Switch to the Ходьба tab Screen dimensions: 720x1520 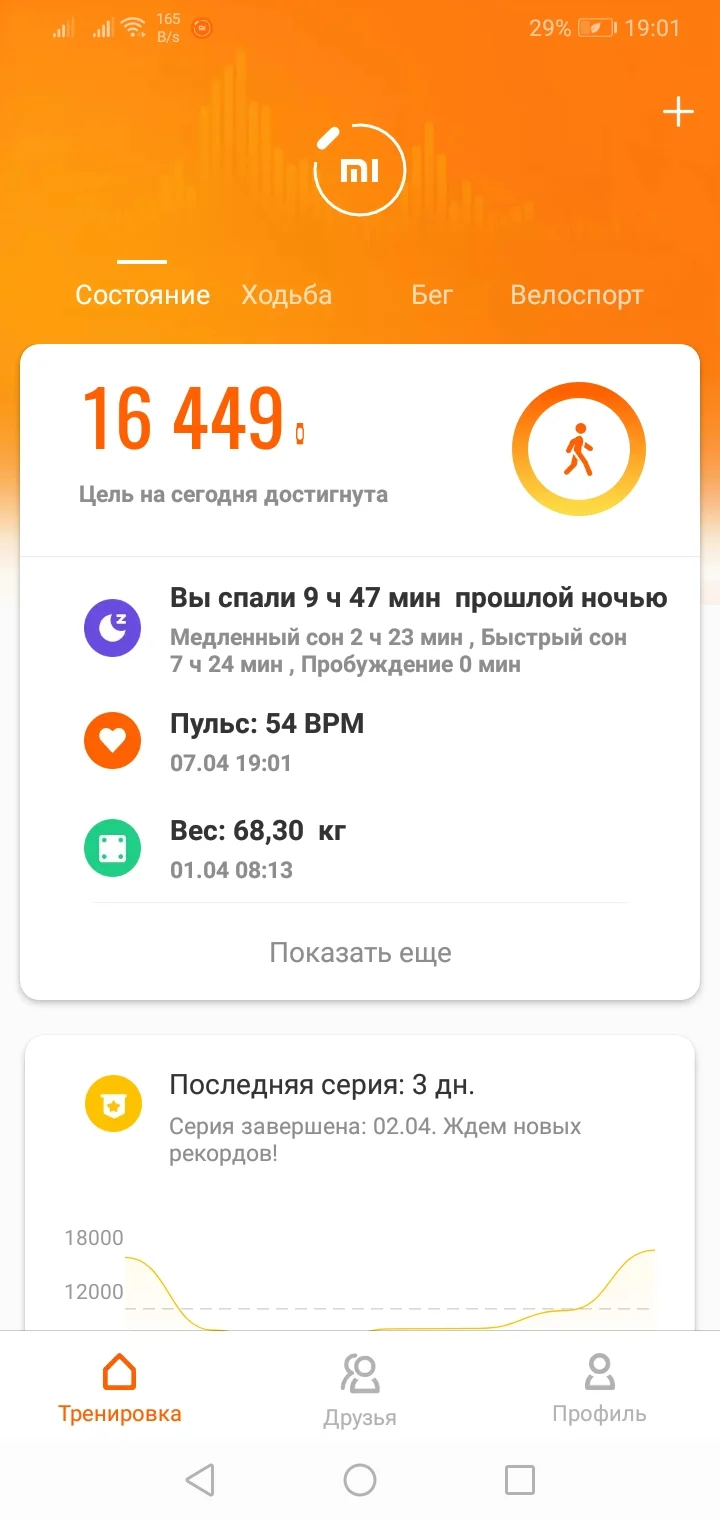(287, 294)
